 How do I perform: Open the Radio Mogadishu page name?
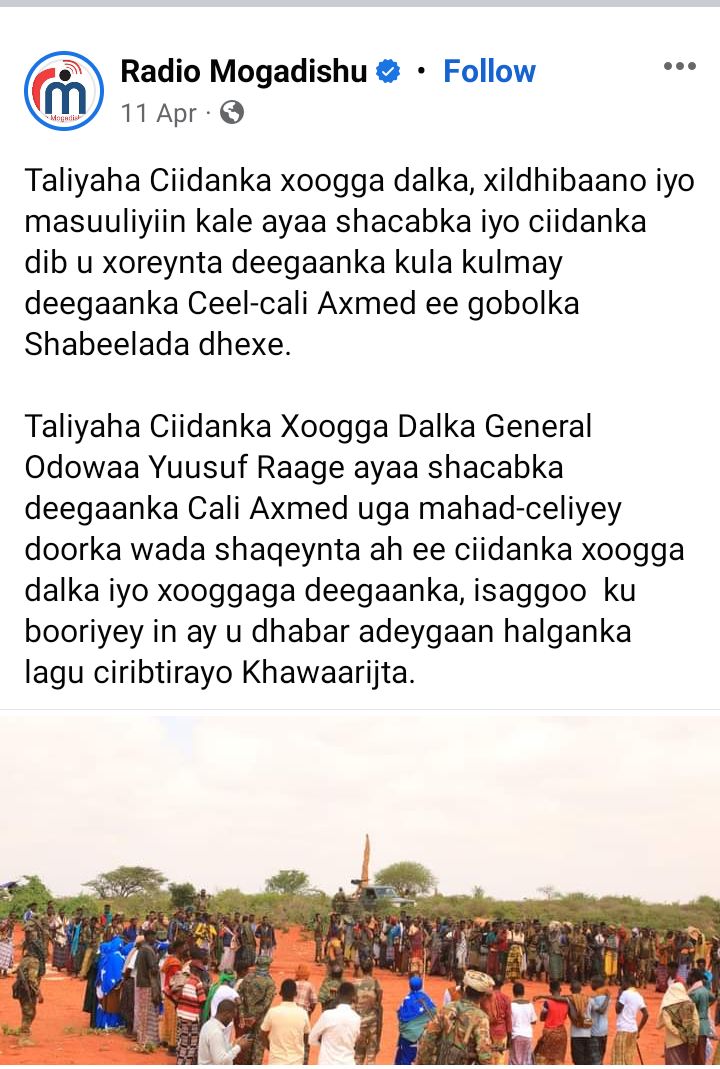pyautogui.click(x=243, y=71)
